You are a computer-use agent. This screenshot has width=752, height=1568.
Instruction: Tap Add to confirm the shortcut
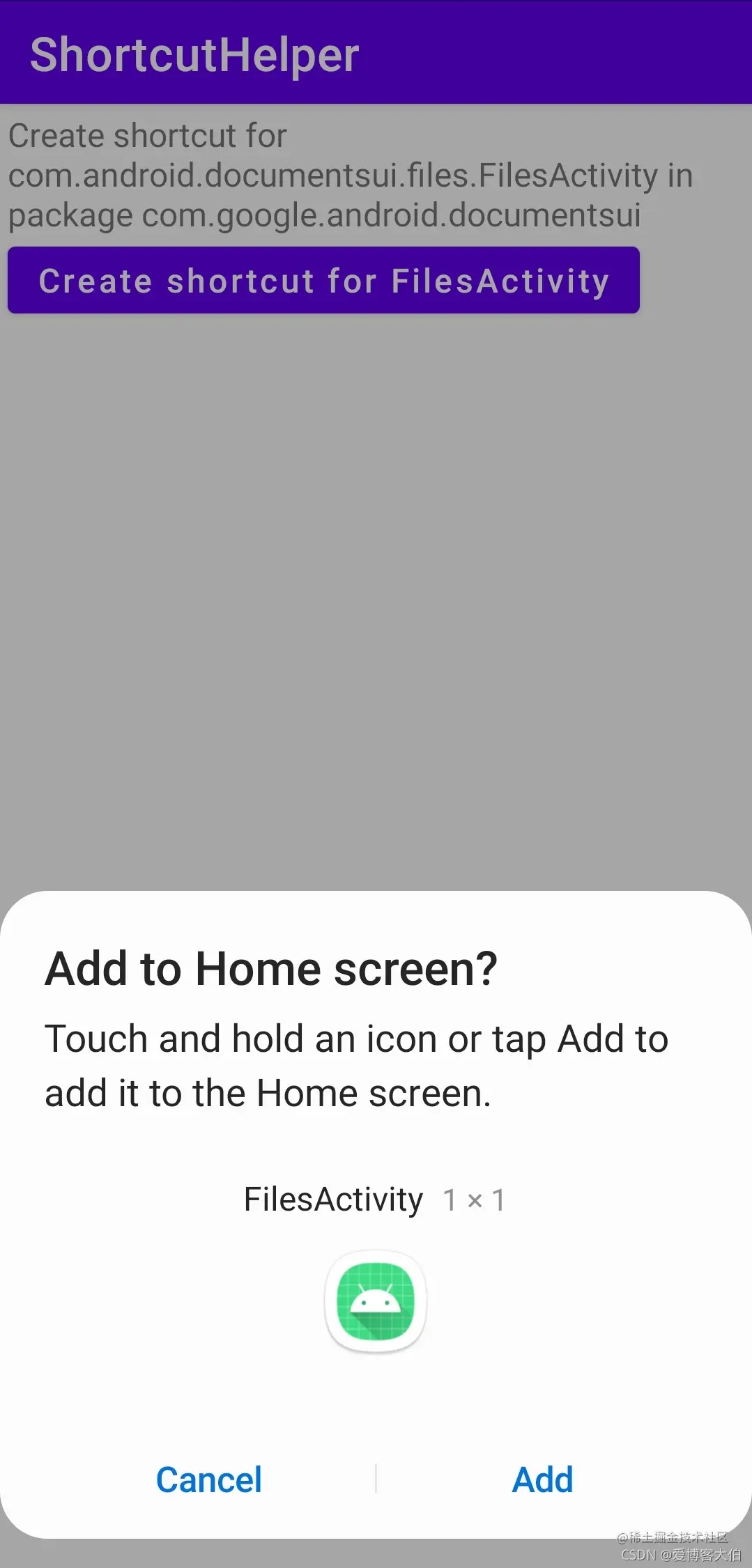542,1480
